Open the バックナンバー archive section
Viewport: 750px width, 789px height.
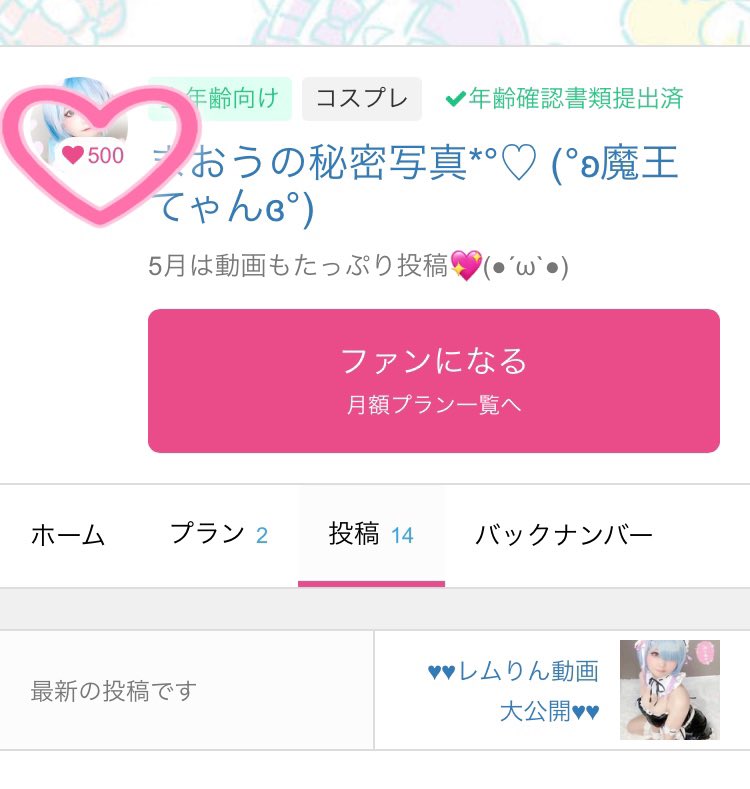click(565, 535)
